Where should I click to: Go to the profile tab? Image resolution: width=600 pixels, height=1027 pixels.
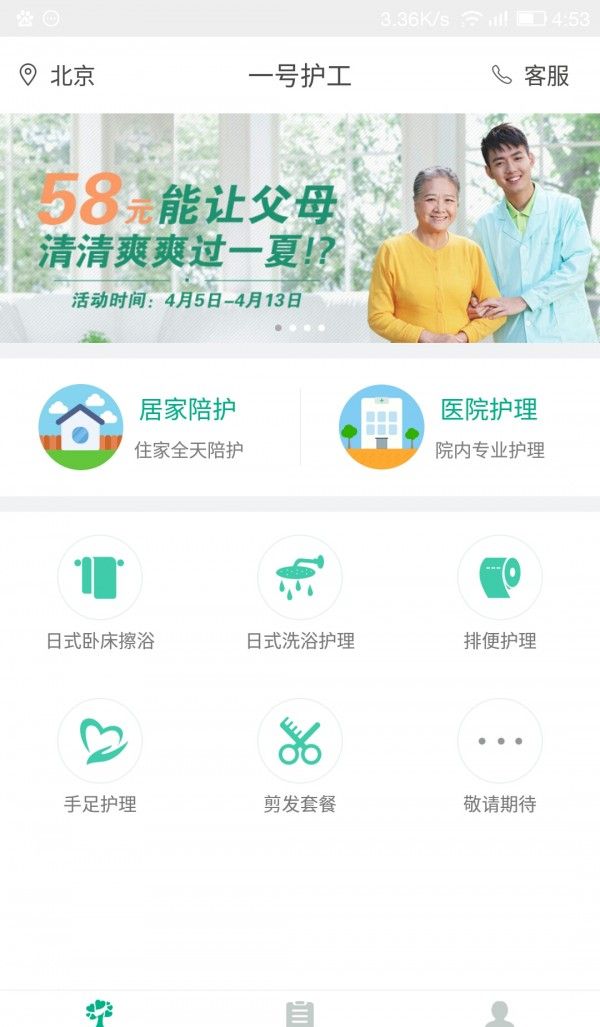[500, 1011]
